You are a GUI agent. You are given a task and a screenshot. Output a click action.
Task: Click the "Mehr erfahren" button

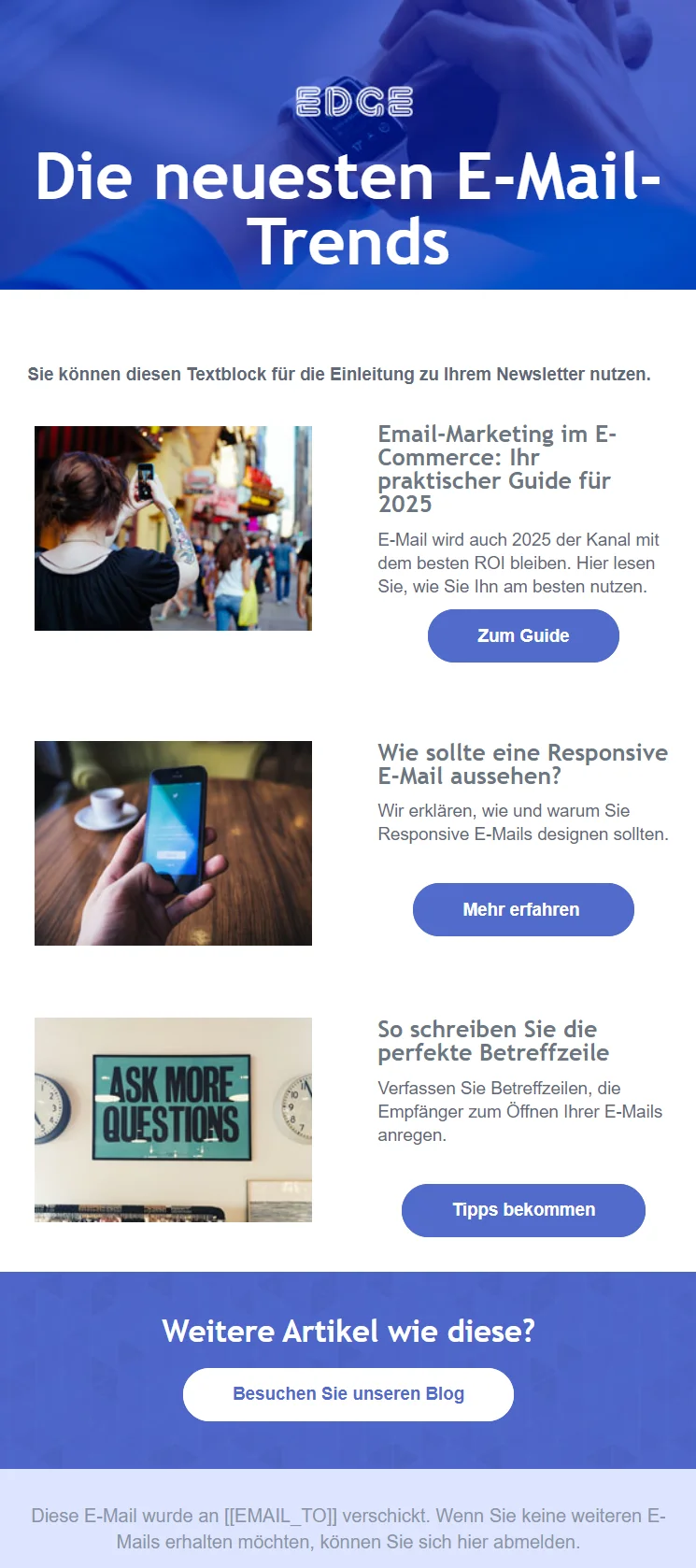[522, 909]
